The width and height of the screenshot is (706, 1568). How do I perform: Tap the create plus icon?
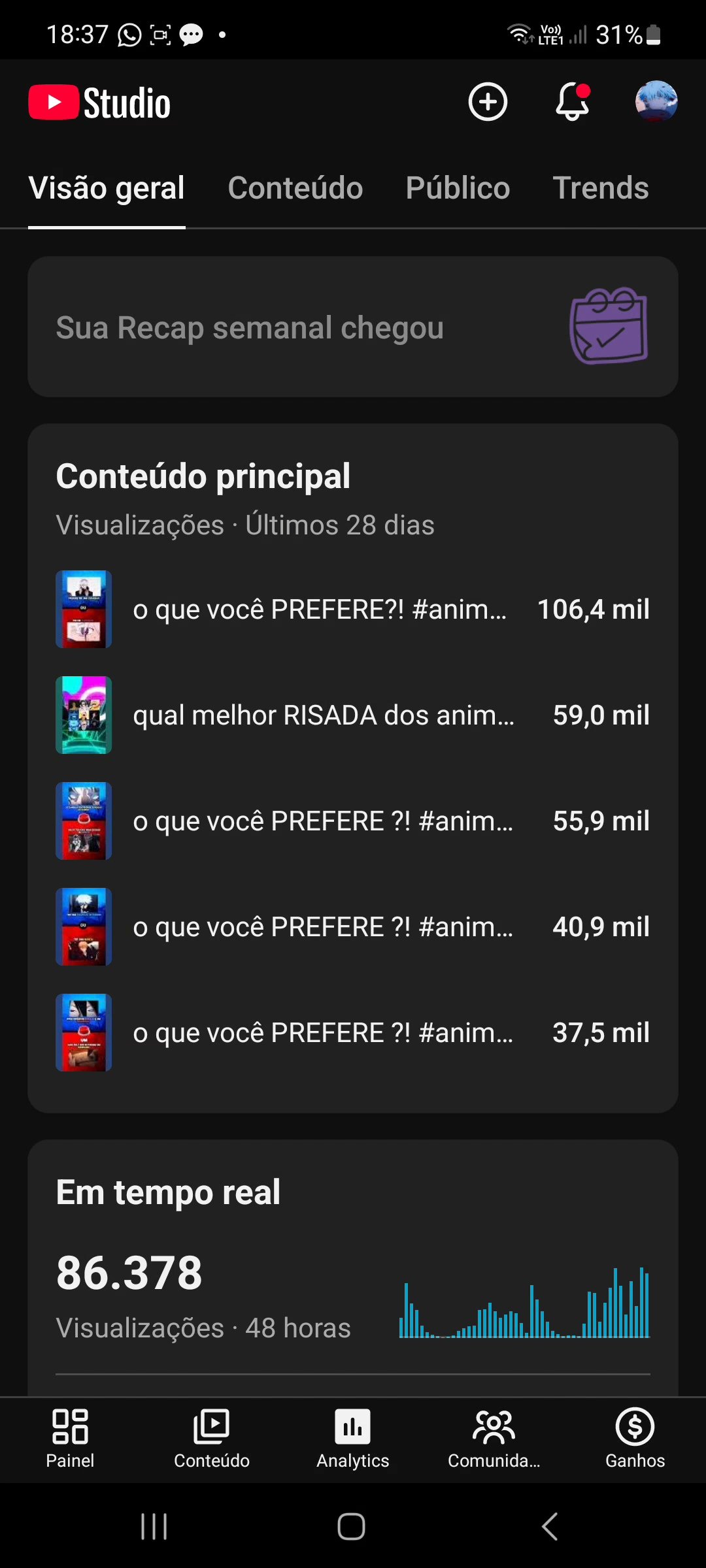click(x=488, y=102)
